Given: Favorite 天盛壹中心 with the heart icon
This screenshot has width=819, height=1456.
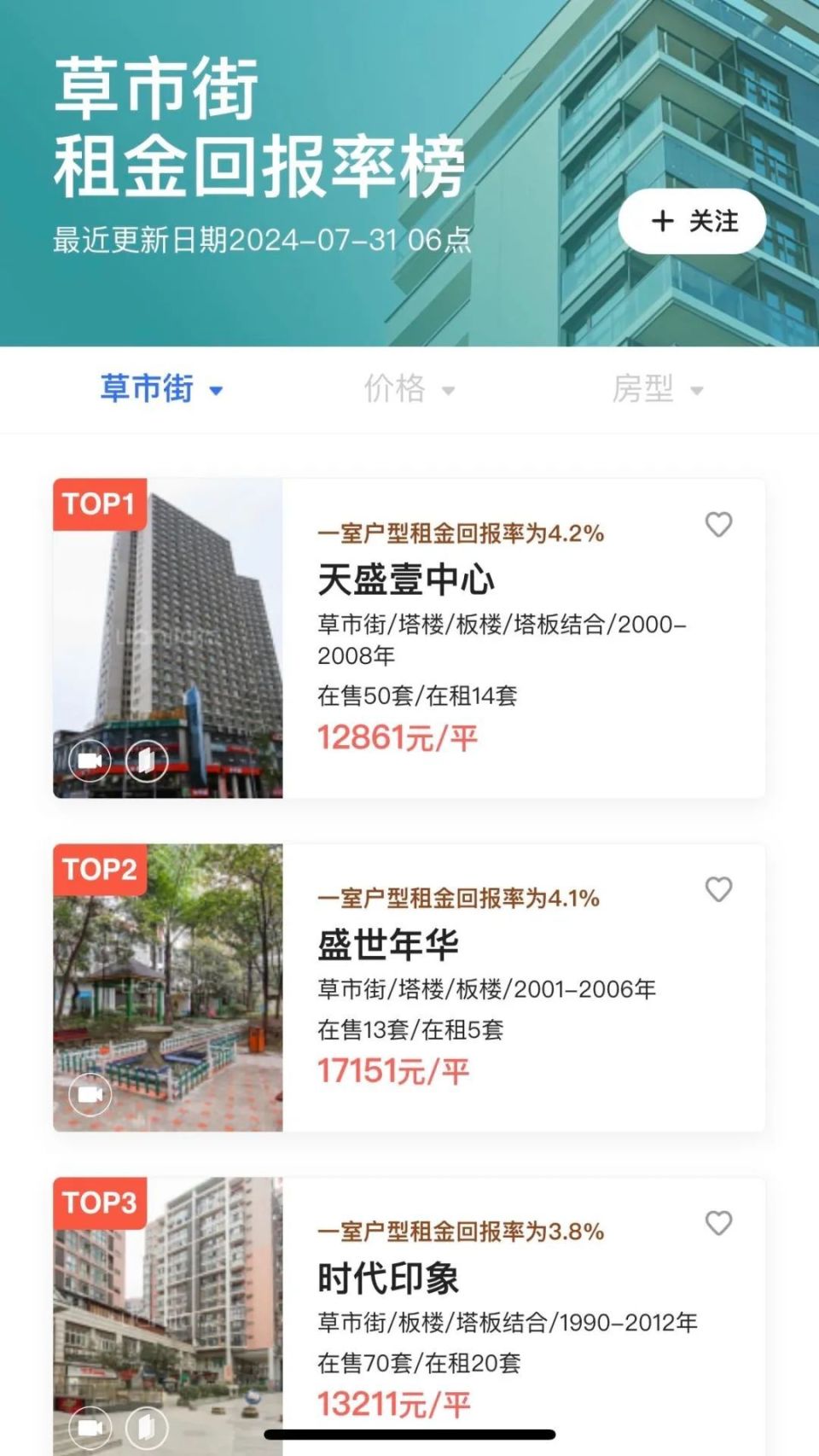Looking at the screenshot, I should point(718,524).
